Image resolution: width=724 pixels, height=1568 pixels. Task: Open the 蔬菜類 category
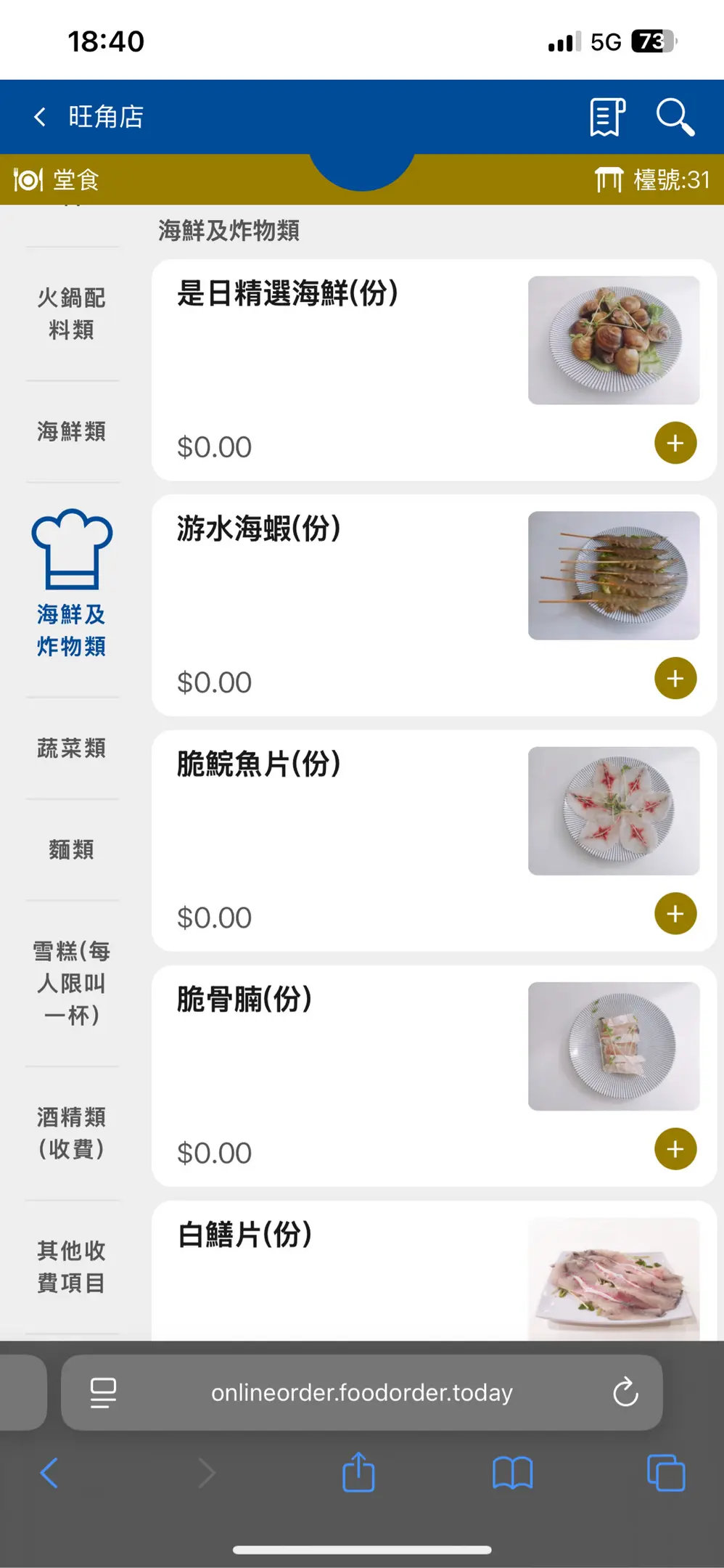coord(72,748)
